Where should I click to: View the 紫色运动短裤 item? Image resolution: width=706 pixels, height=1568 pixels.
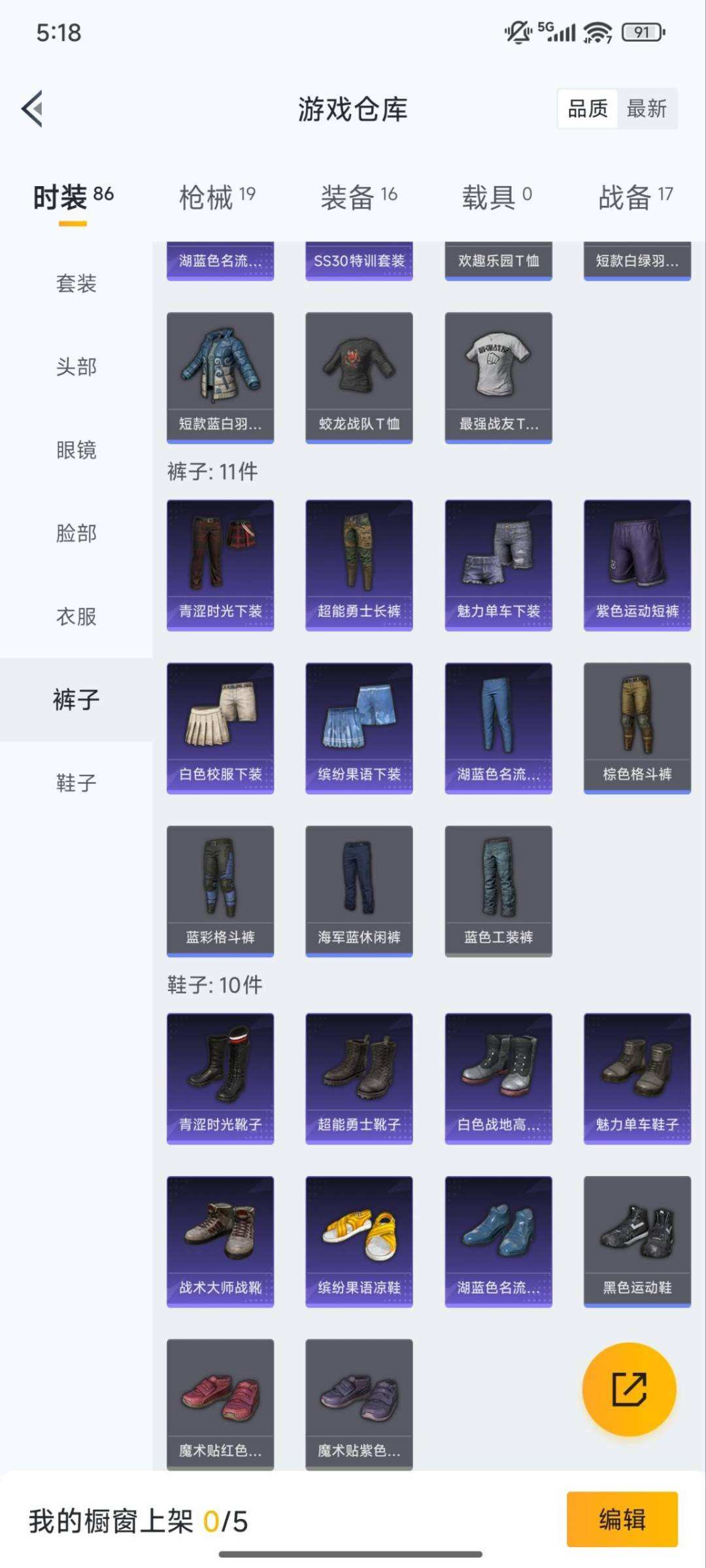(637, 565)
